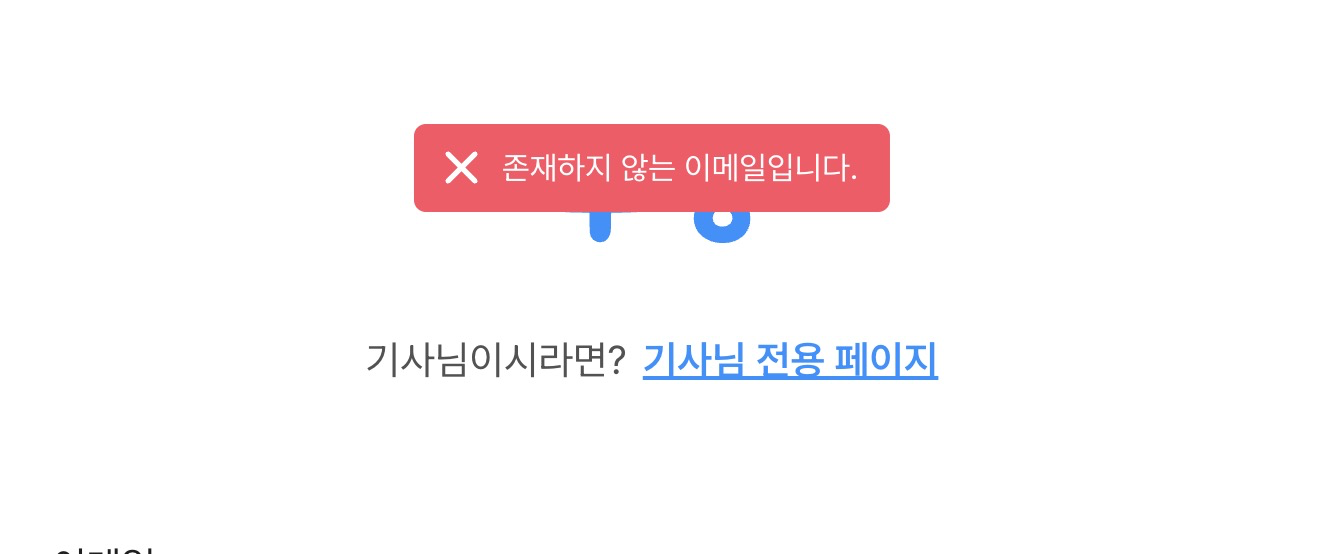1344x554 pixels.
Task: Dismiss the 존재하지 않는 이메일입니다 error toast
Action: tap(461, 168)
